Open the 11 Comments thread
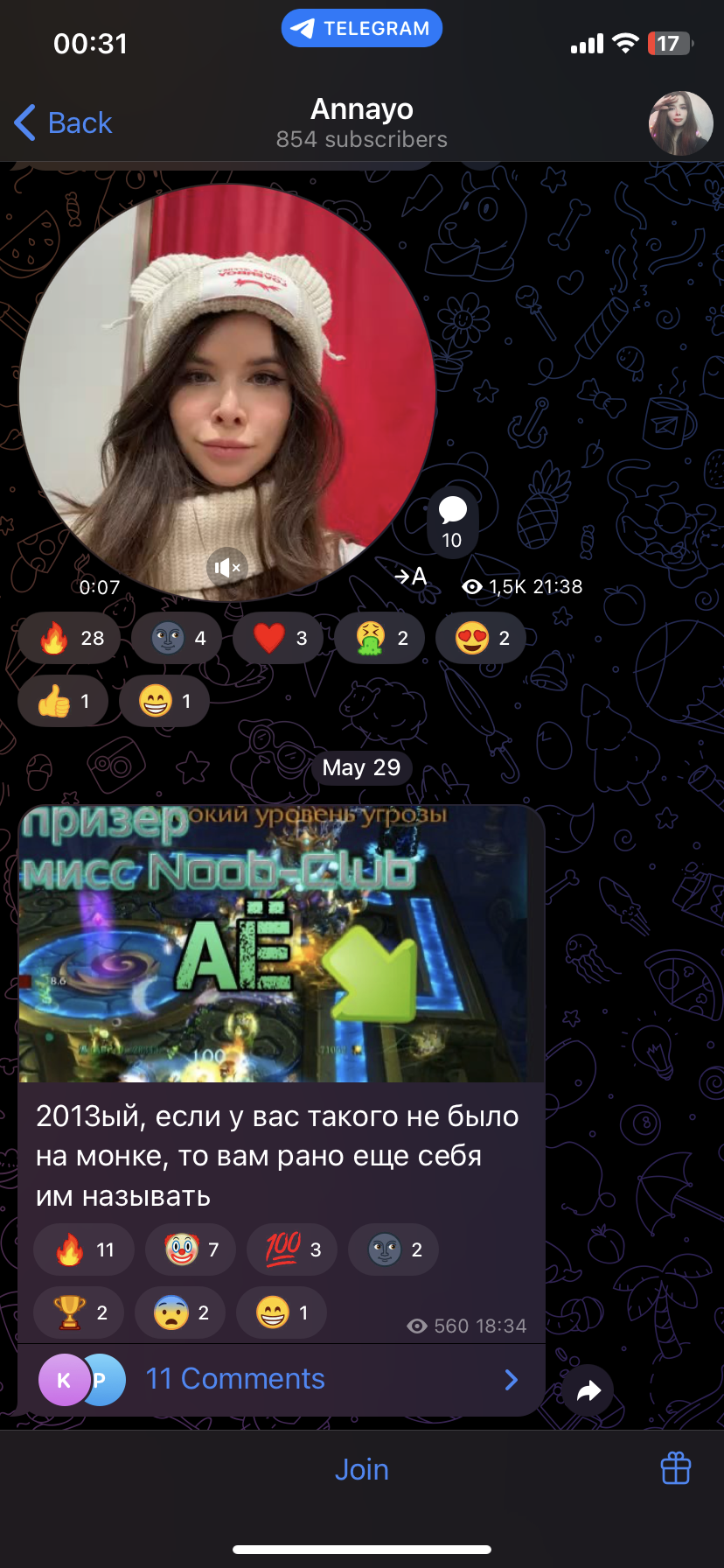This screenshot has height=1568, width=724. point(282,1380)
